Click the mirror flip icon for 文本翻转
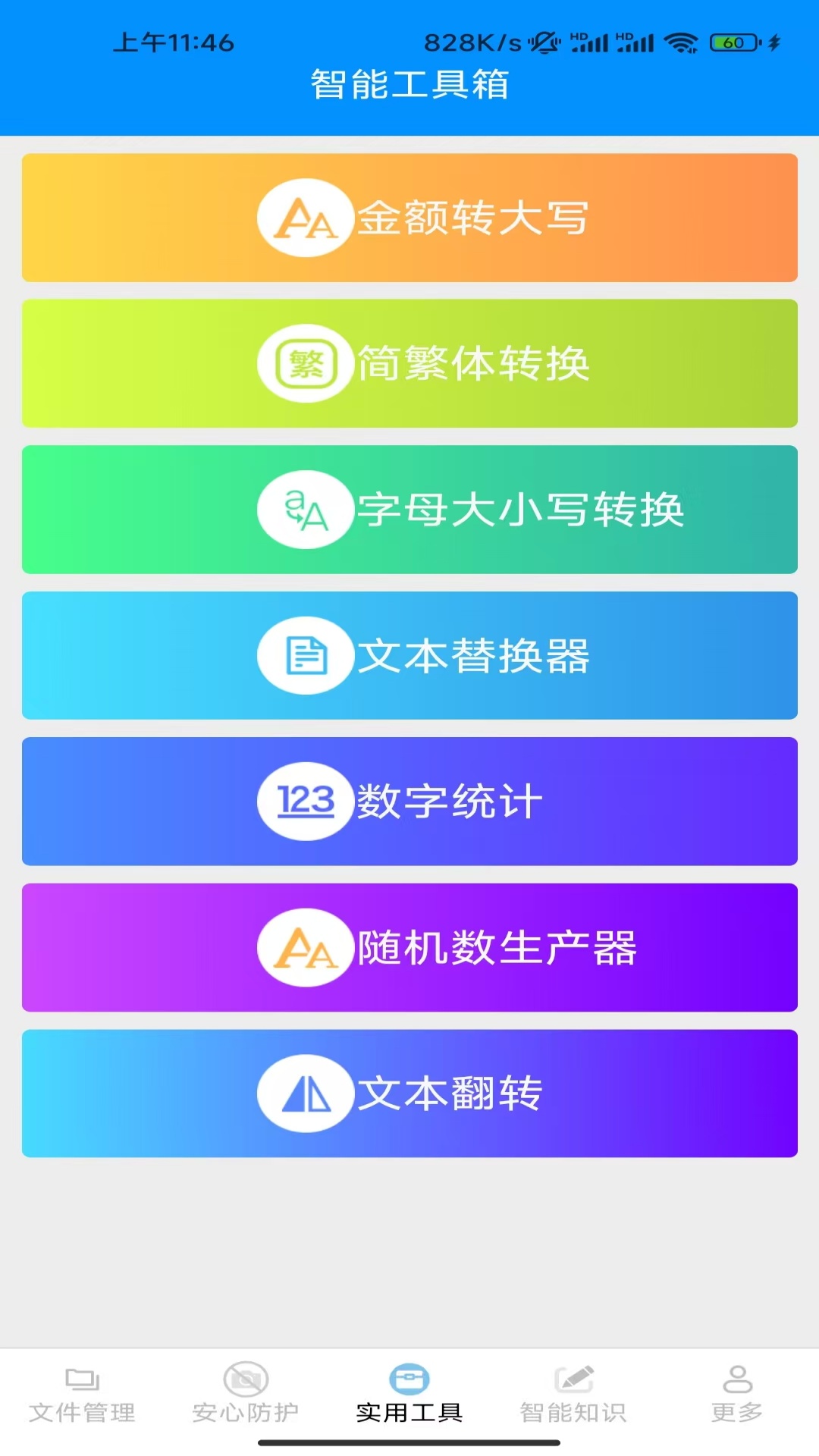Viewport: 819px width, 1456px height. point(306,1092)
